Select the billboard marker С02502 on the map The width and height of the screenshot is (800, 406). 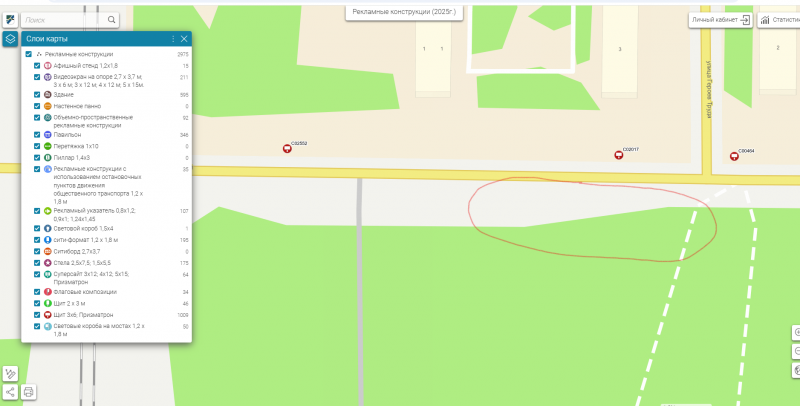(288, 148)
